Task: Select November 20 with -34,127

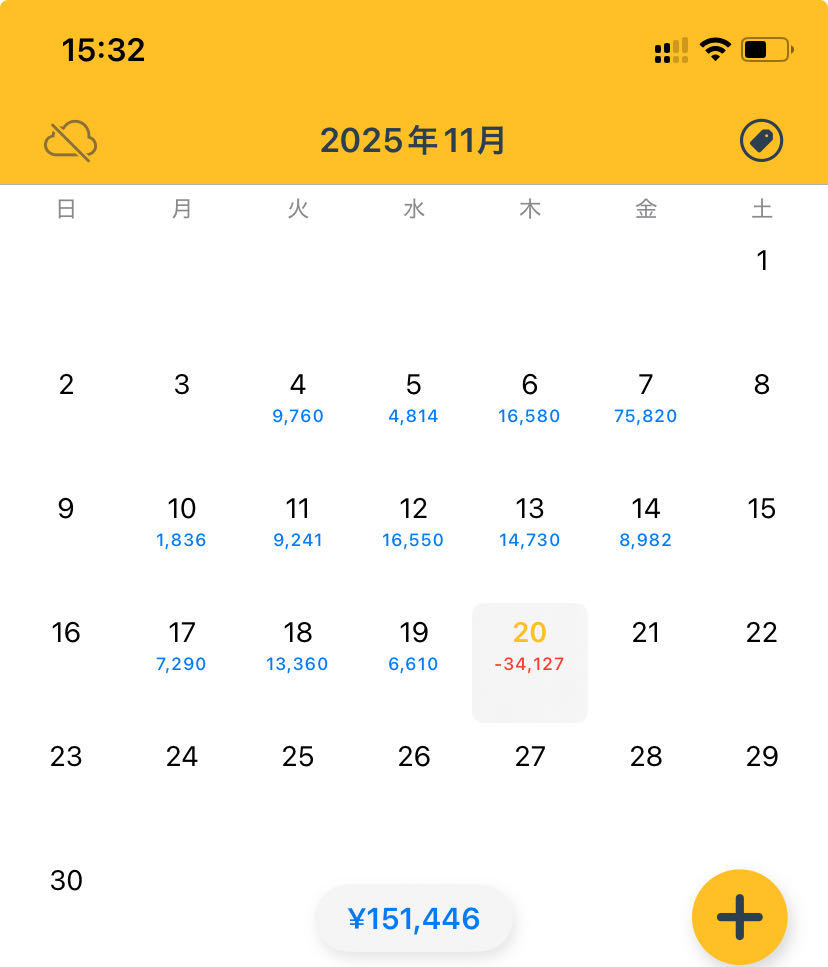Action: (530, 661)
